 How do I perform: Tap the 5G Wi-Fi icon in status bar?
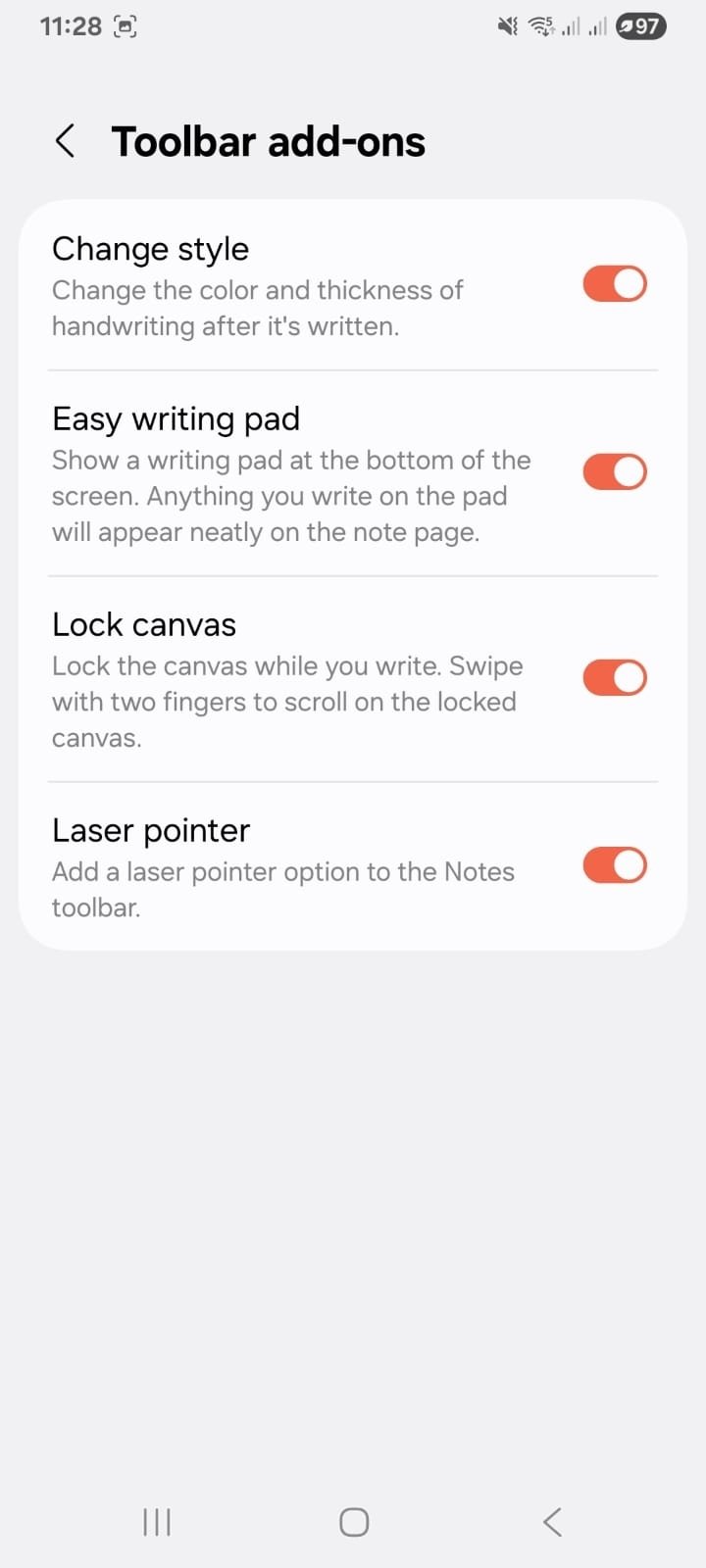[x=540, y=26]
